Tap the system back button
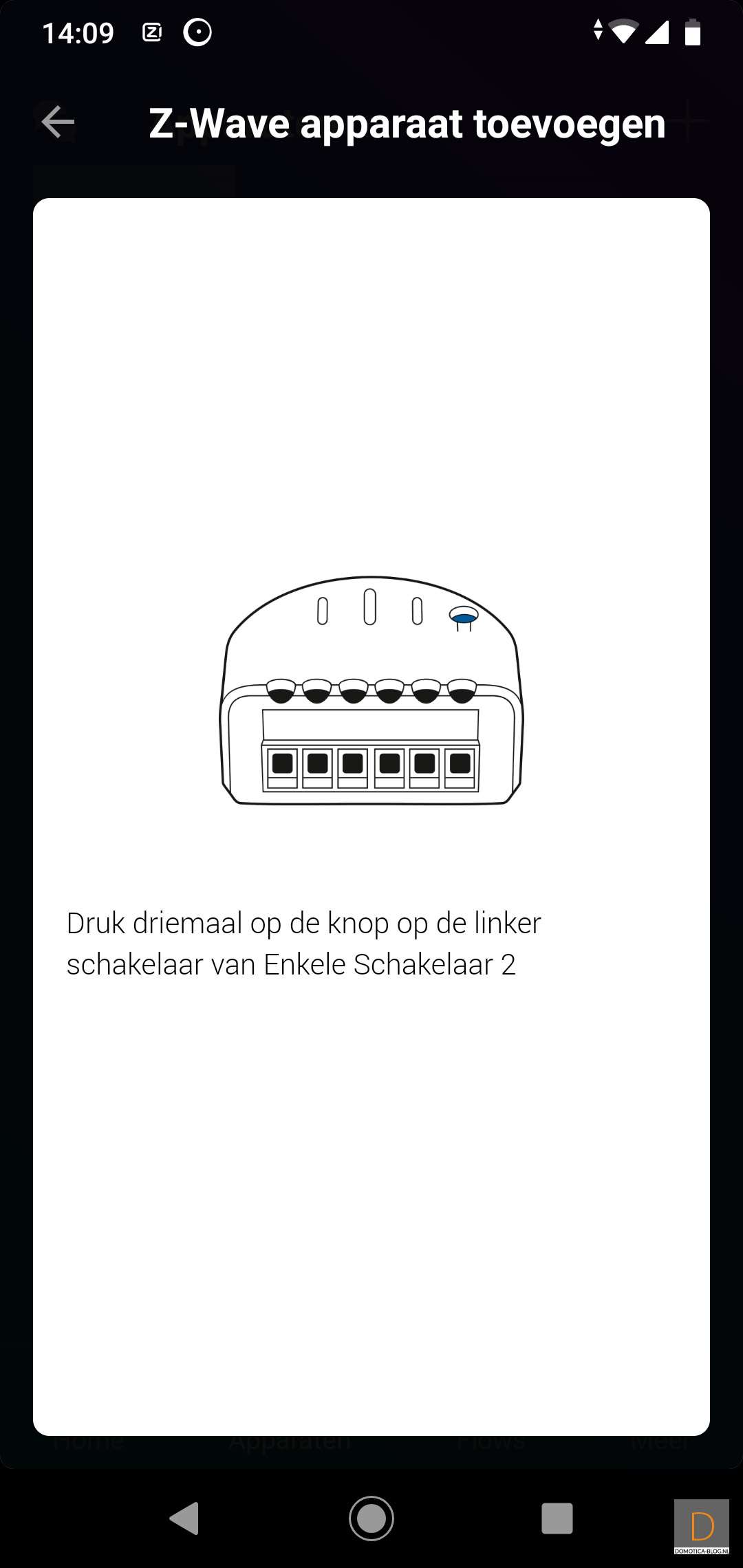The width and height of the screenshot is (743, 1568). point(184,1518)
